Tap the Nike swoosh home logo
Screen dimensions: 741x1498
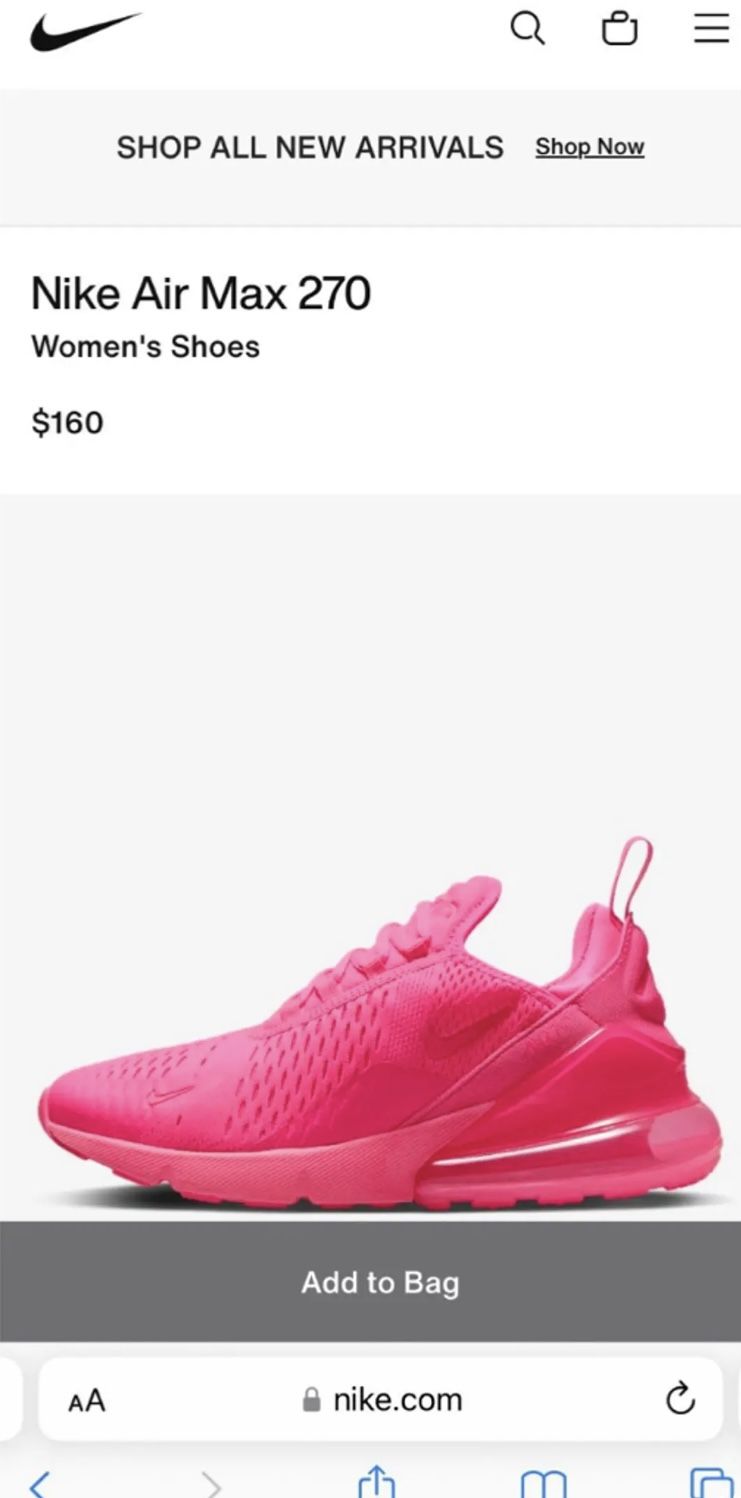85,31
